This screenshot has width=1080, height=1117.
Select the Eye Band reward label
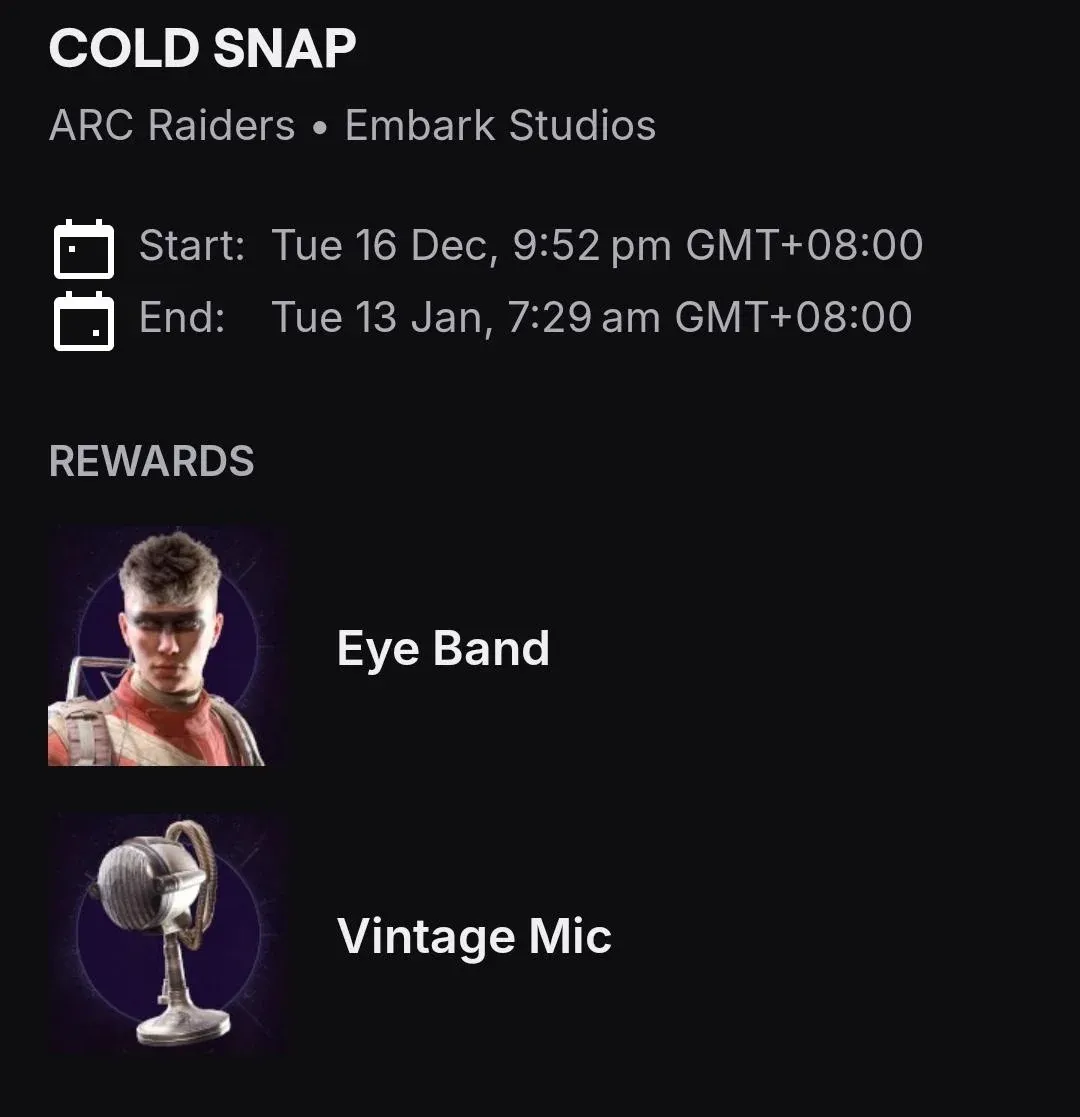[x=443, y=647]
